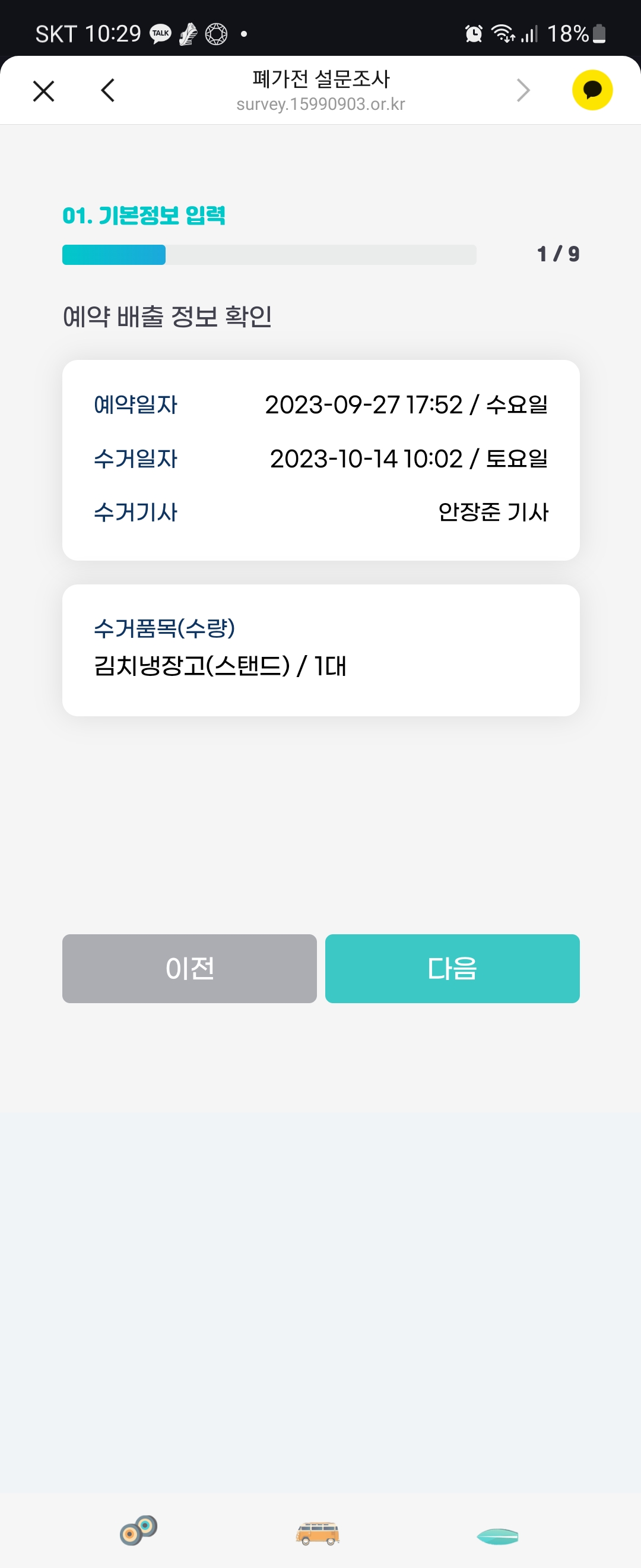Go forward with the right arrow icon

click(x=523, y=91)
